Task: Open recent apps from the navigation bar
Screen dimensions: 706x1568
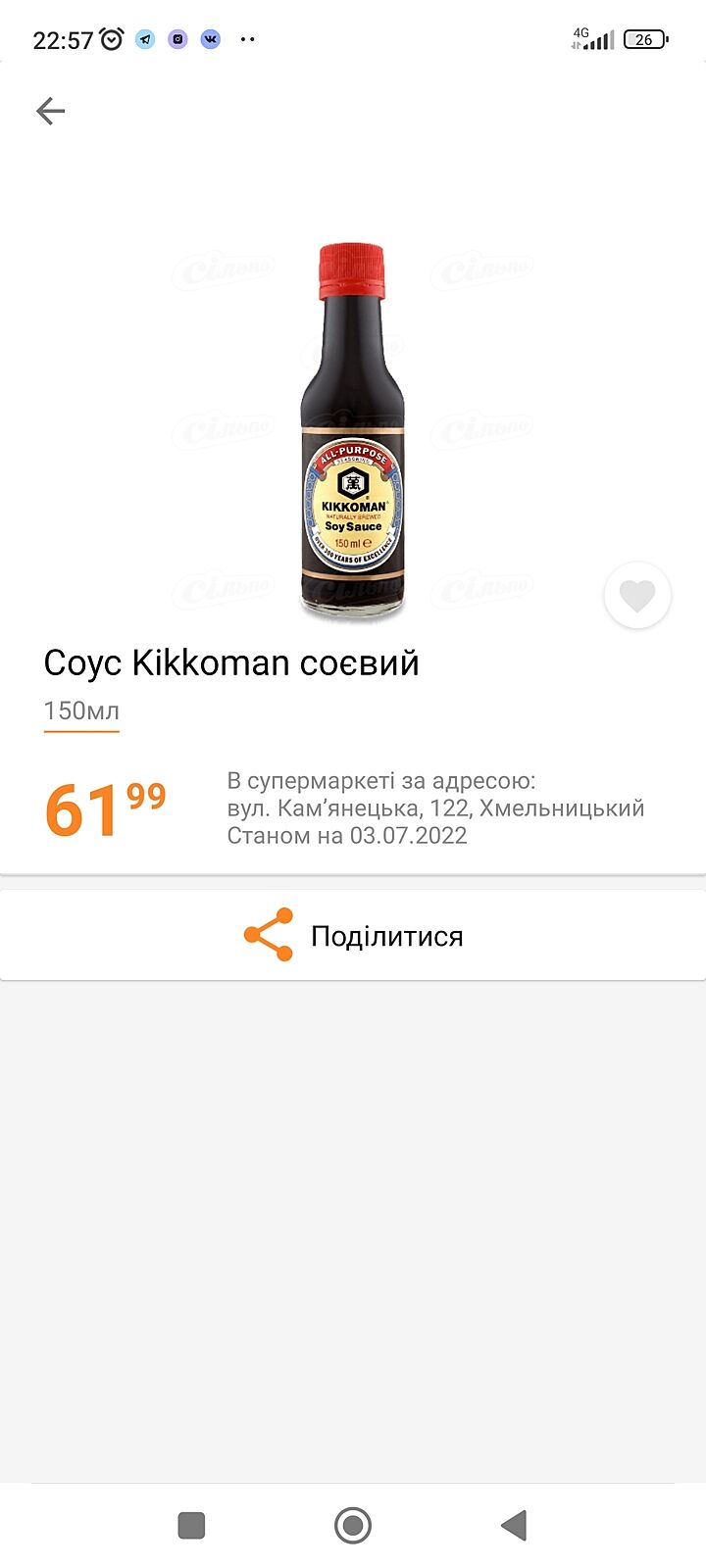Action: (x=191, y=1525)
